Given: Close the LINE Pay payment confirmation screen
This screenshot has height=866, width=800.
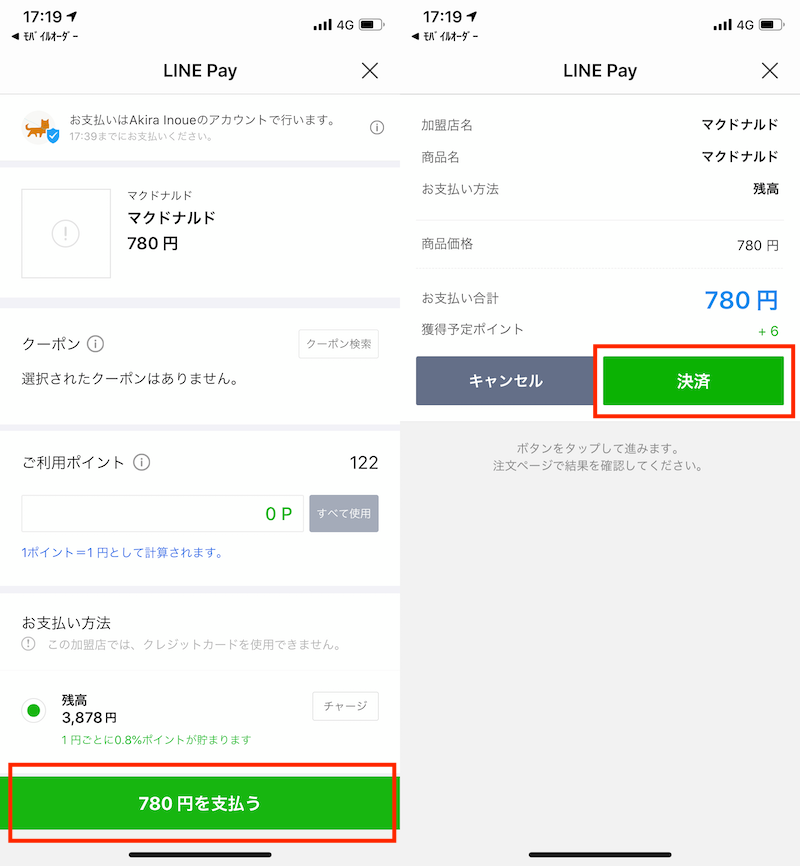Looking at the screenshot, I should pos(770,70).
